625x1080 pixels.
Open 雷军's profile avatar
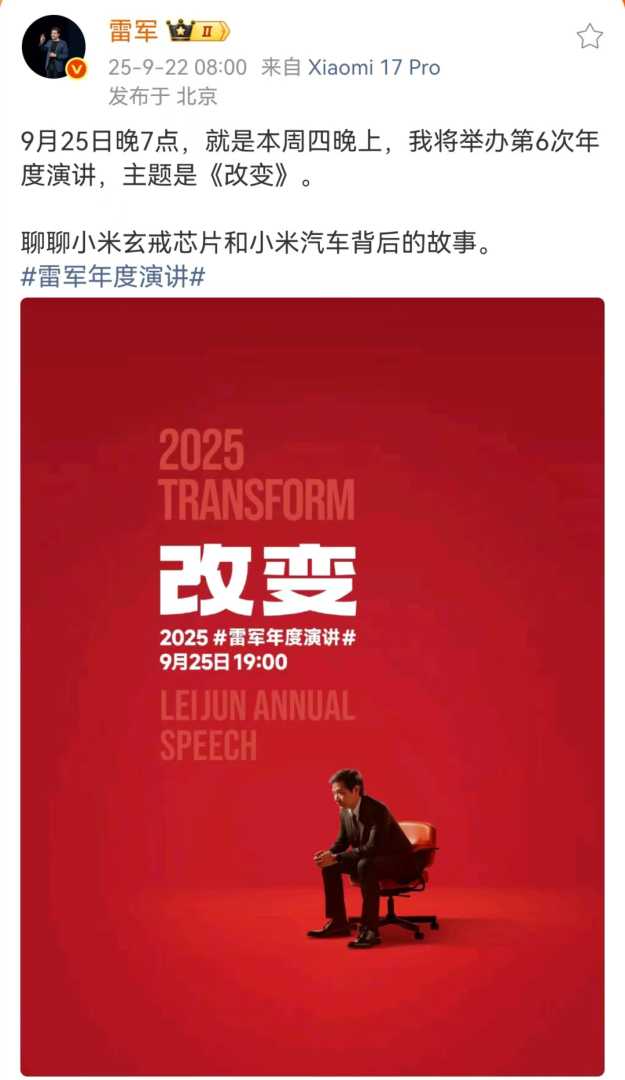click(54, 47)
